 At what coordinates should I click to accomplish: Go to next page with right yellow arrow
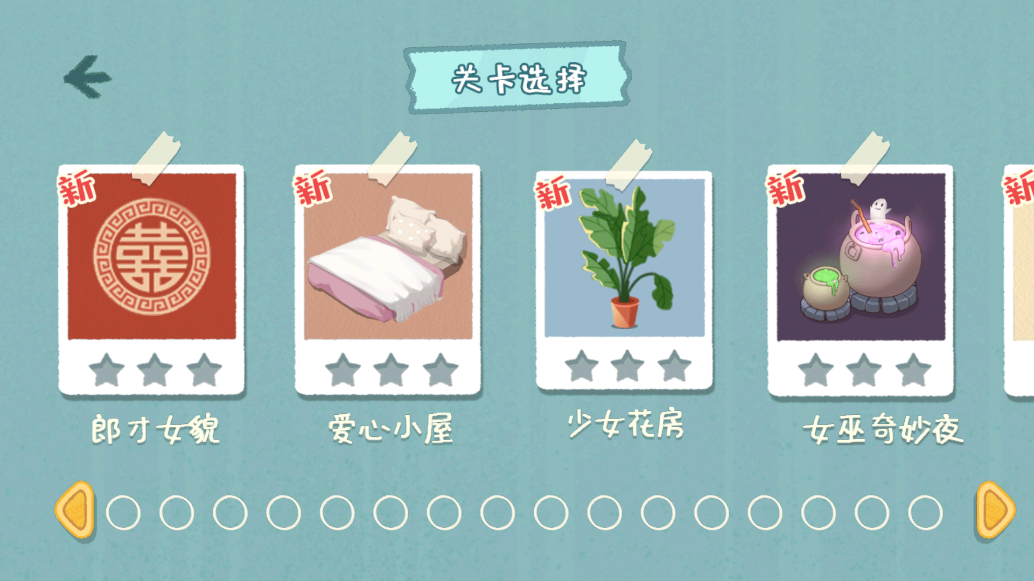coord(994,511)
